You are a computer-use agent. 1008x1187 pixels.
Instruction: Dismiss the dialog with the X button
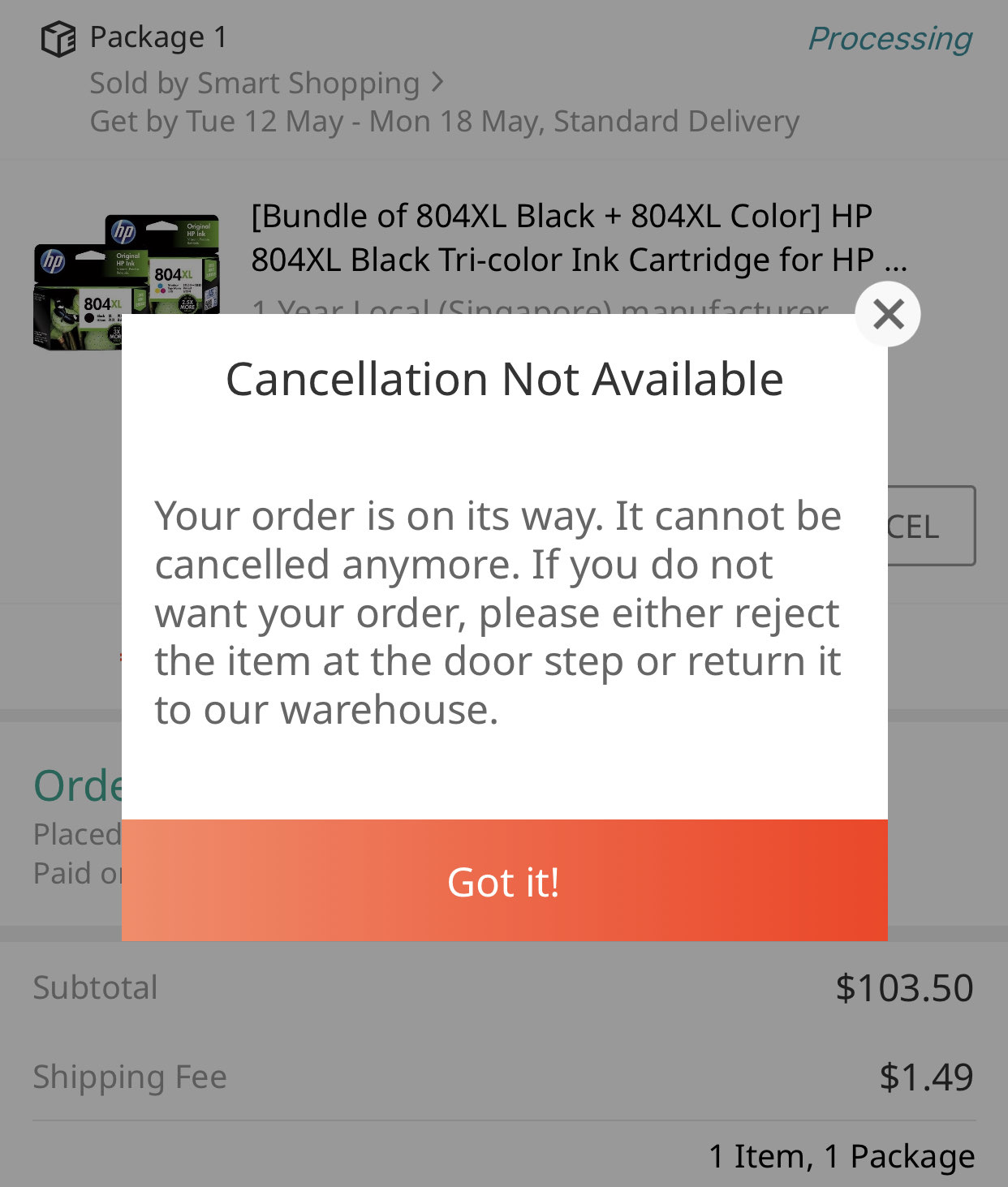pos(888,314)
